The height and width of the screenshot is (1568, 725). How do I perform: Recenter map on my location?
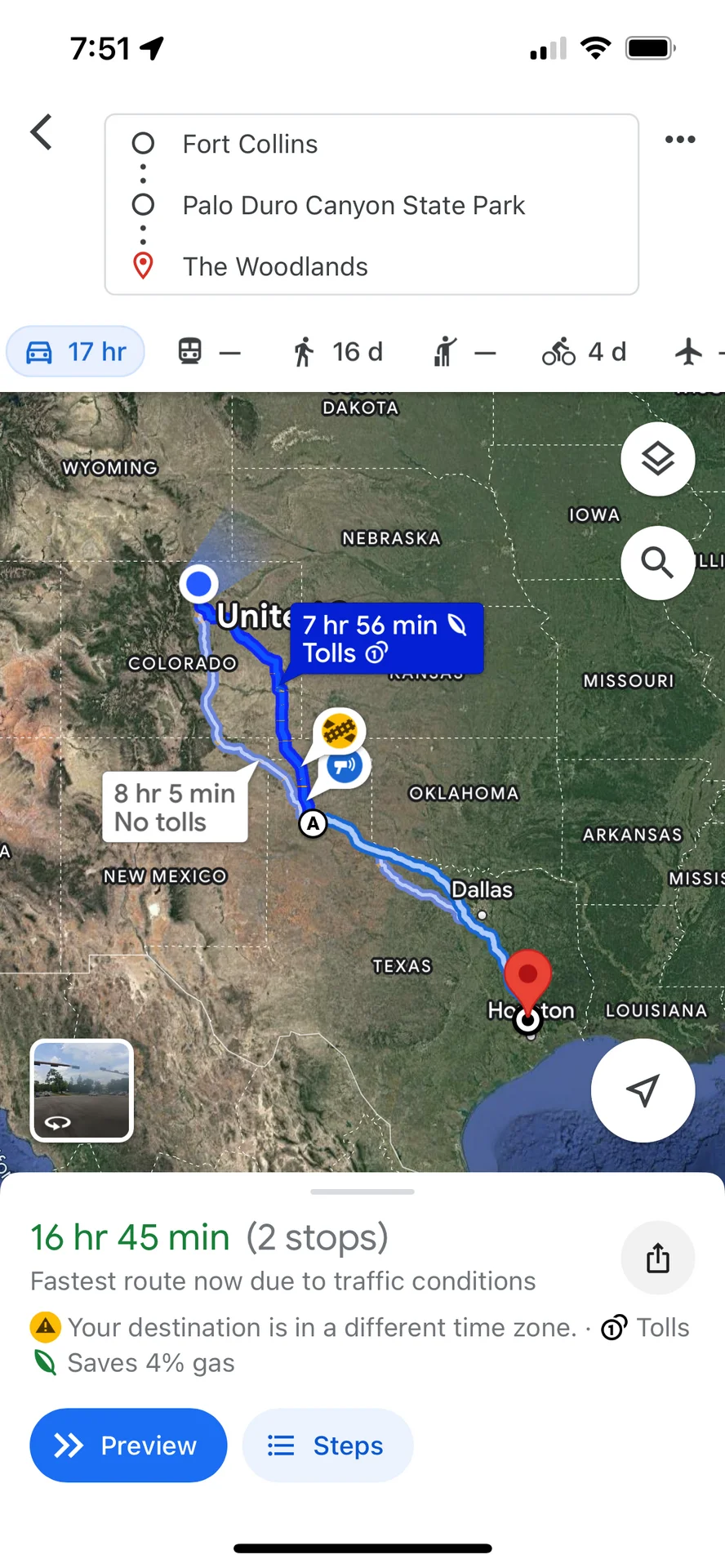coord(643,1090)
